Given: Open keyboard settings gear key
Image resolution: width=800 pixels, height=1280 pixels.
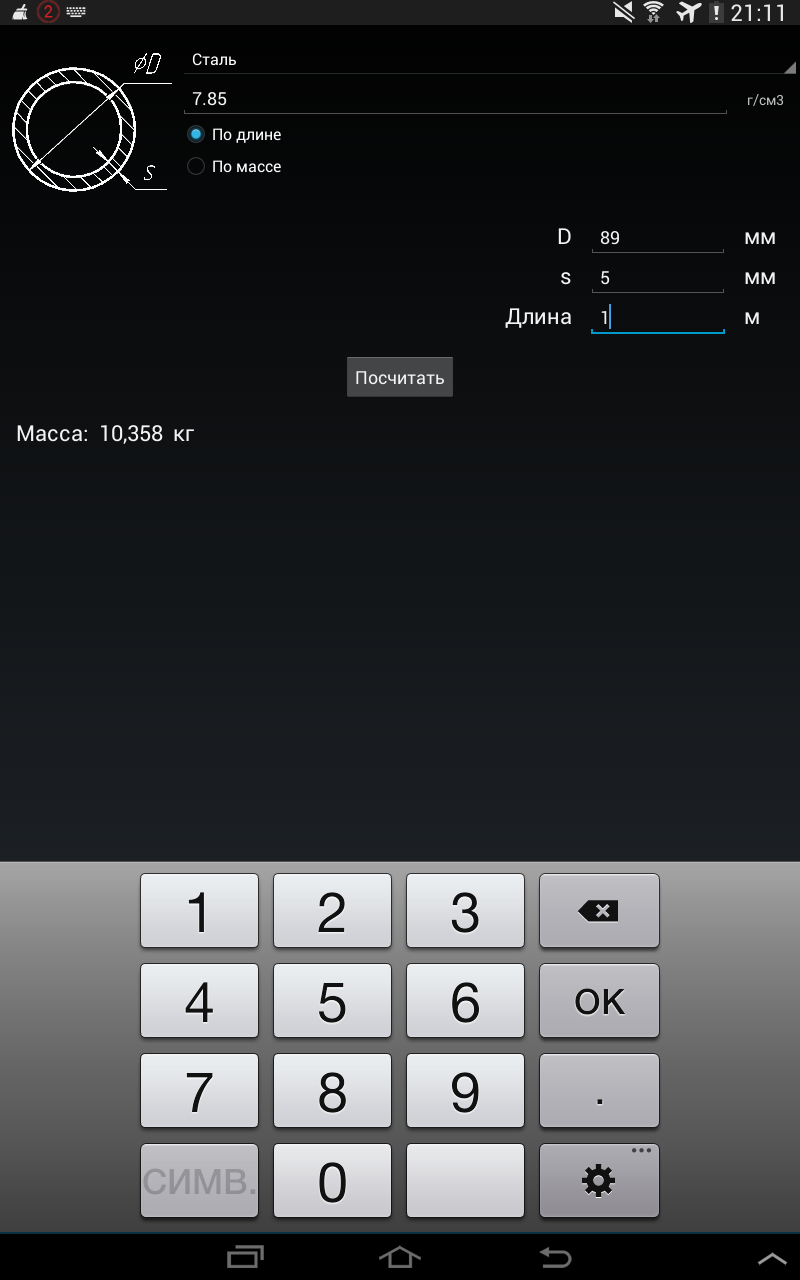Looking at the screenshot, I should coord(599,1181).
